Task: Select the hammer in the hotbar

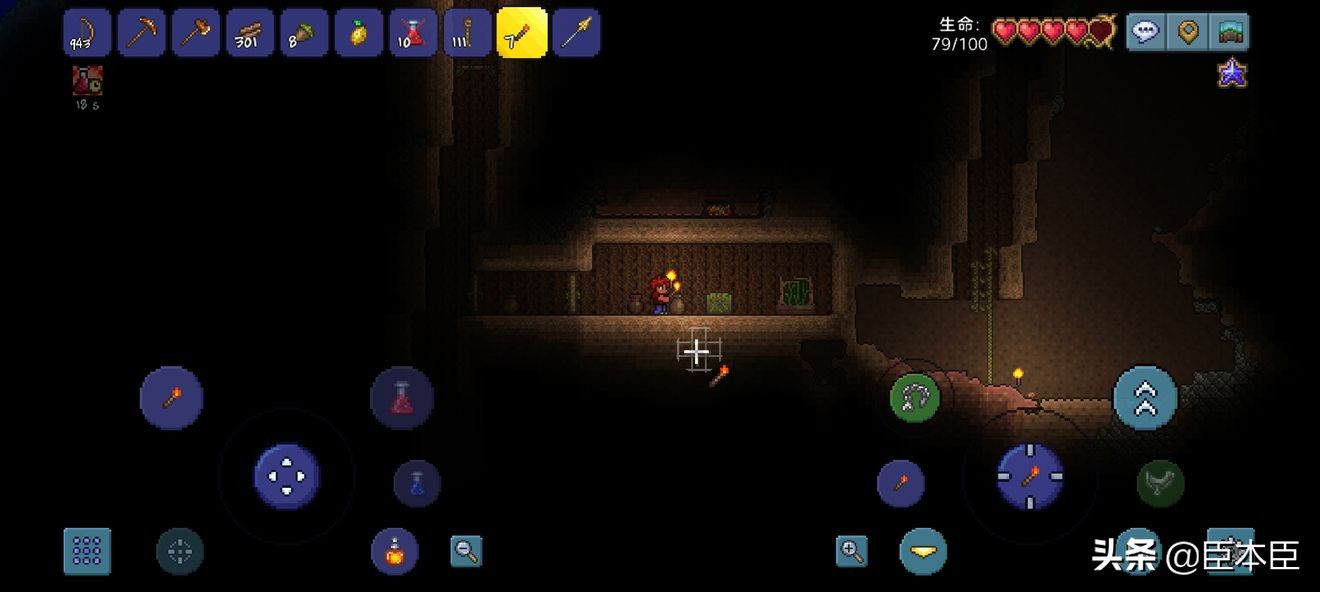Action: click(195, 33)
